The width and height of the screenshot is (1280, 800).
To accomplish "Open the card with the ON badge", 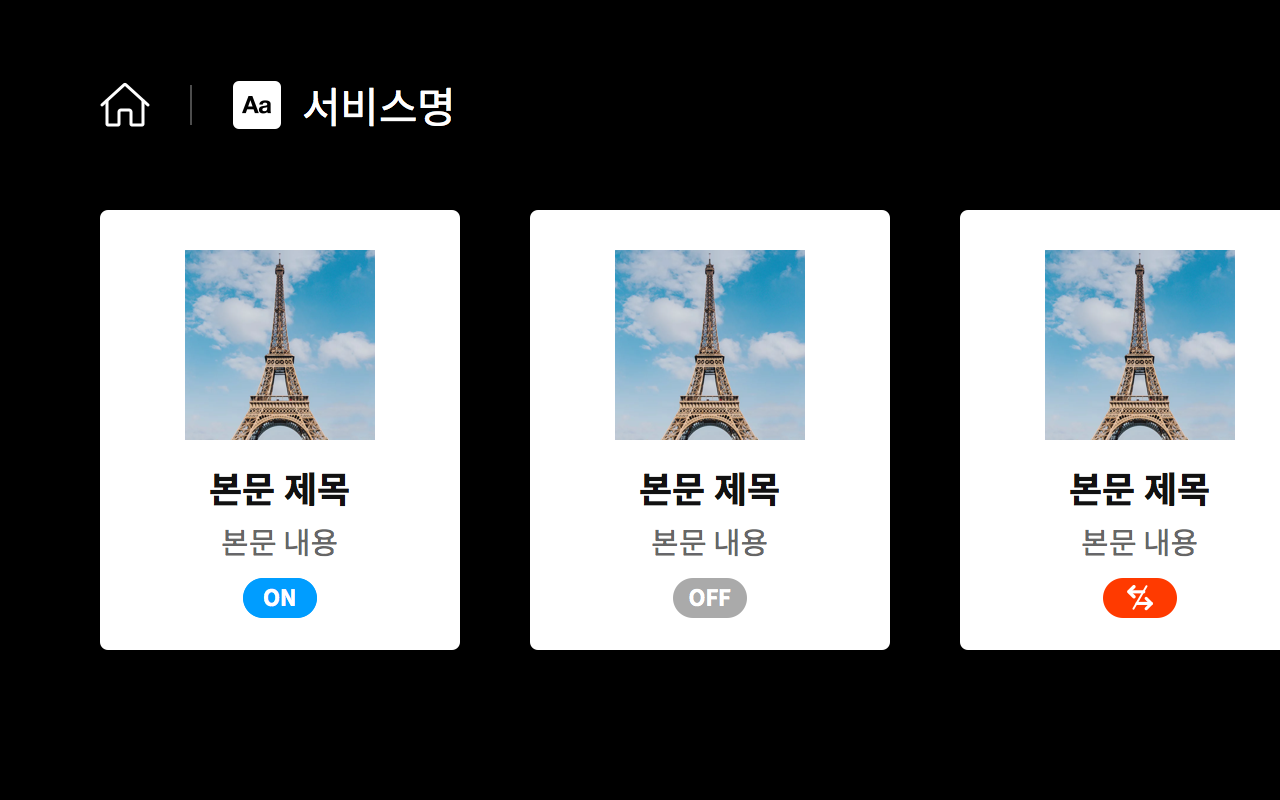I will pos(280,430).
